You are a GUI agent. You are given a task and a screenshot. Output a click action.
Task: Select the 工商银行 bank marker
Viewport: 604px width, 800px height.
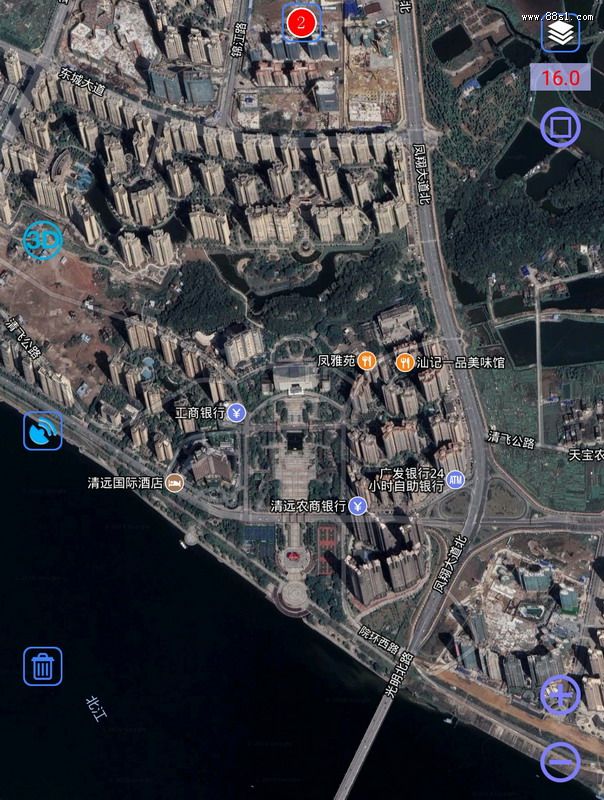click(237, 412)
